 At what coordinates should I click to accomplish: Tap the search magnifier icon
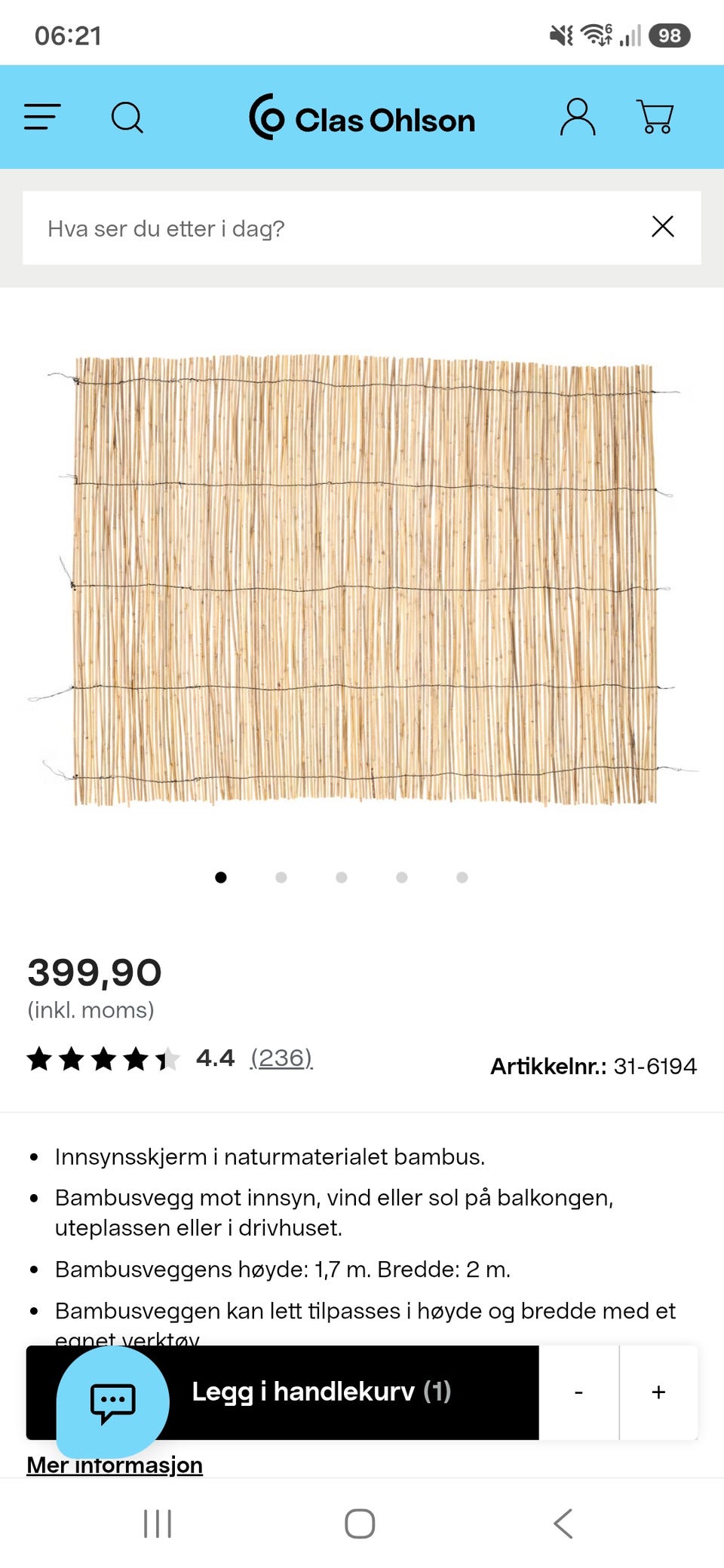tap(127, 118)
